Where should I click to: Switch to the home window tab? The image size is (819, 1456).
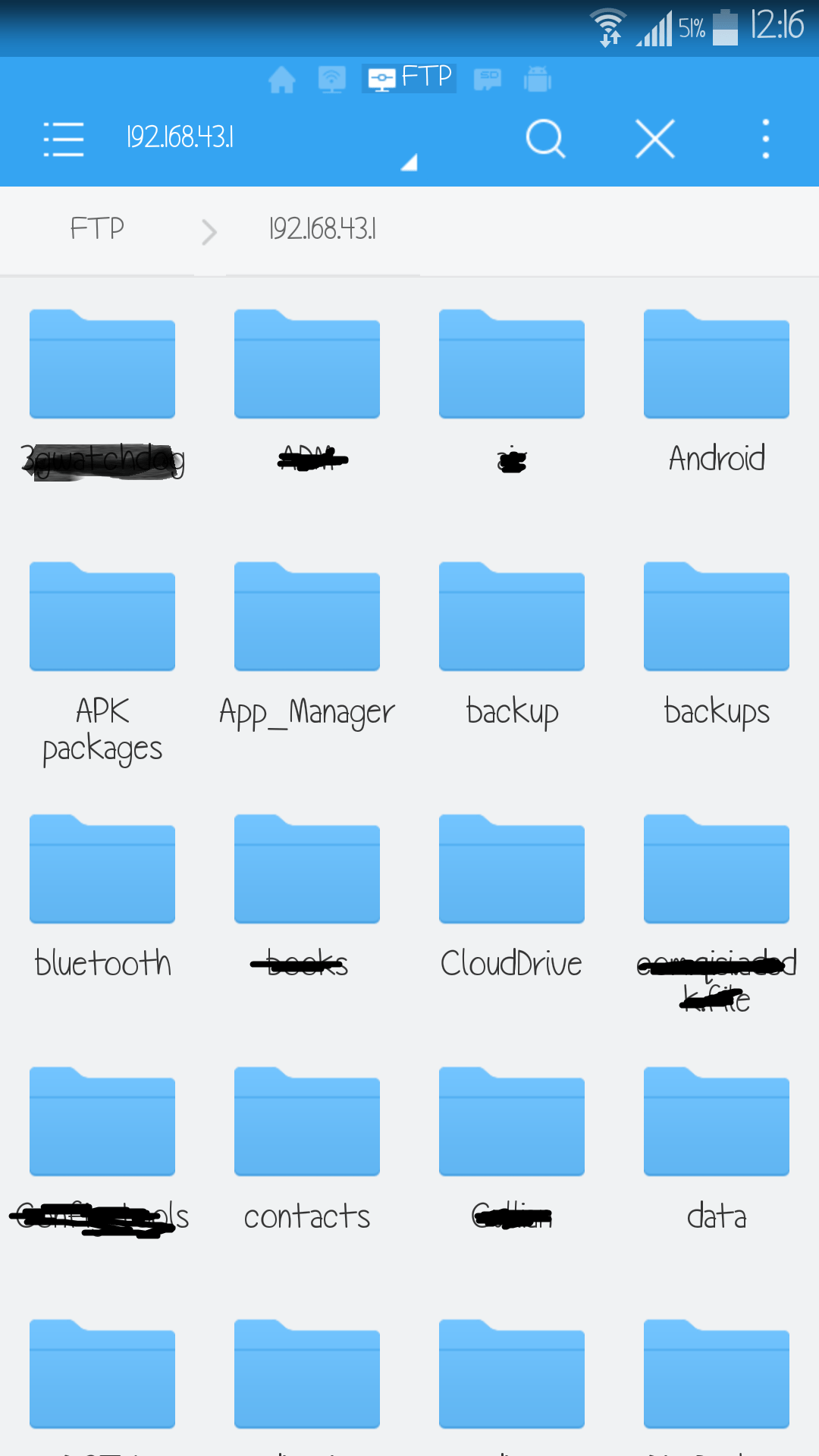coord(282,79)
